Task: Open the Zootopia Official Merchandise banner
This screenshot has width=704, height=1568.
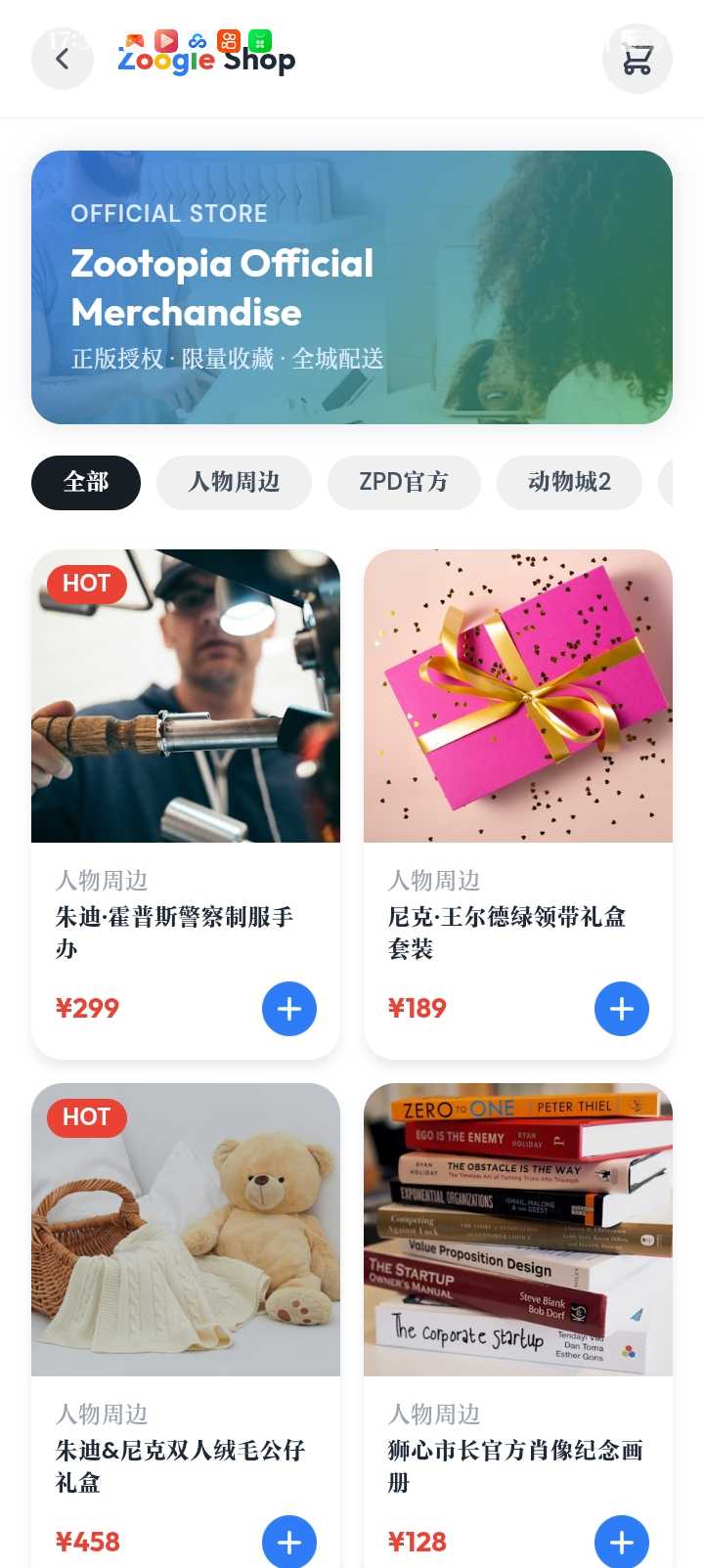Action: point(352,287)
